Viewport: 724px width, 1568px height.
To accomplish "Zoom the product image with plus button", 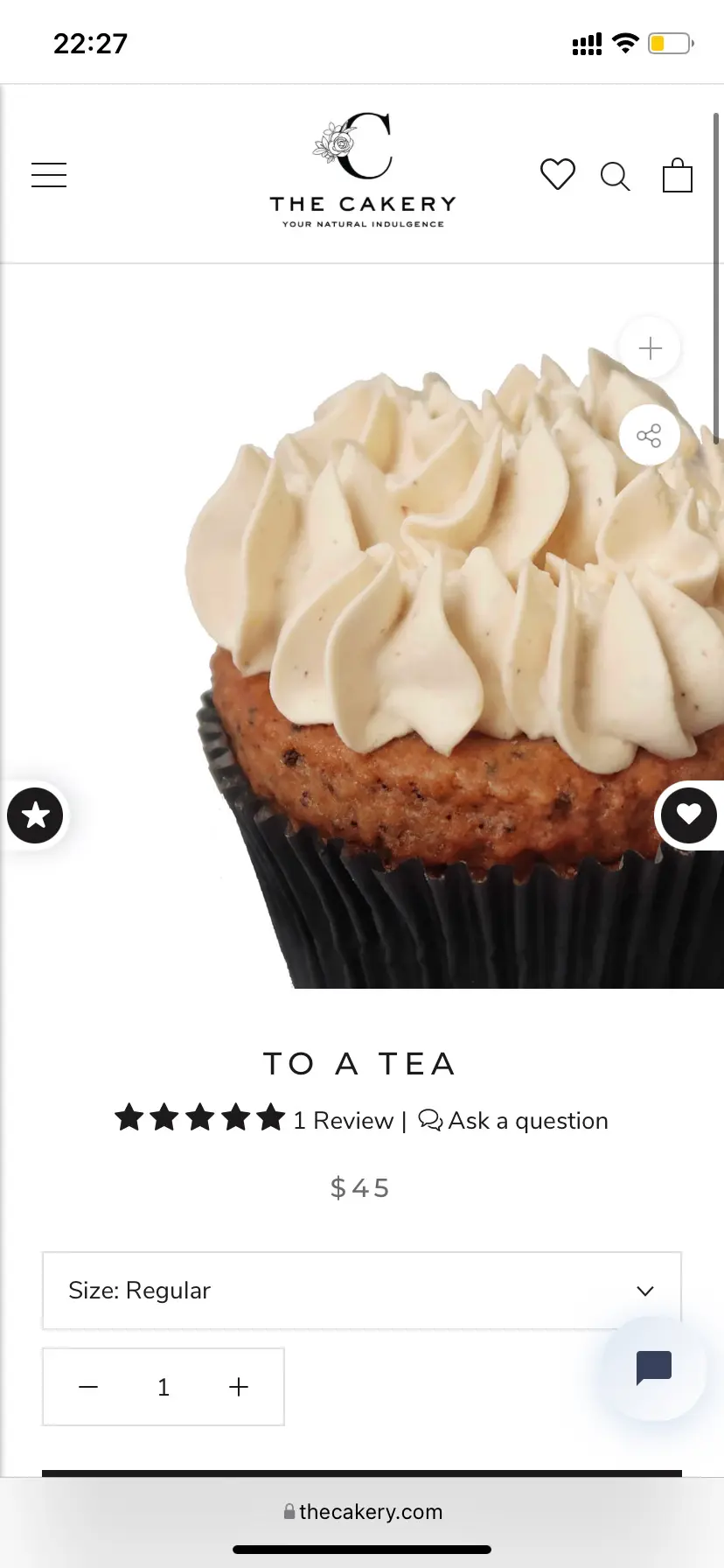I will (x=650, y=348).
